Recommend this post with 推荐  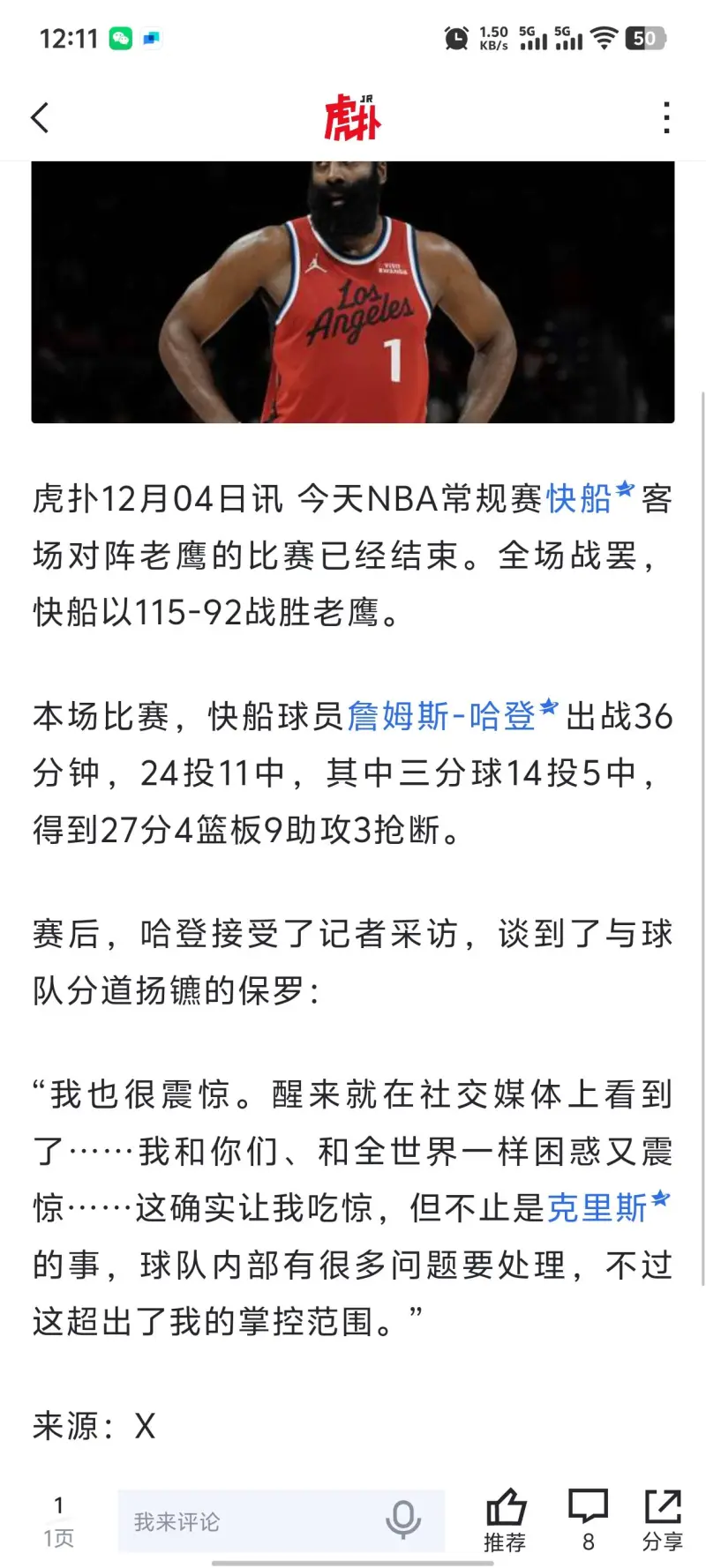tap(505, 1519)
